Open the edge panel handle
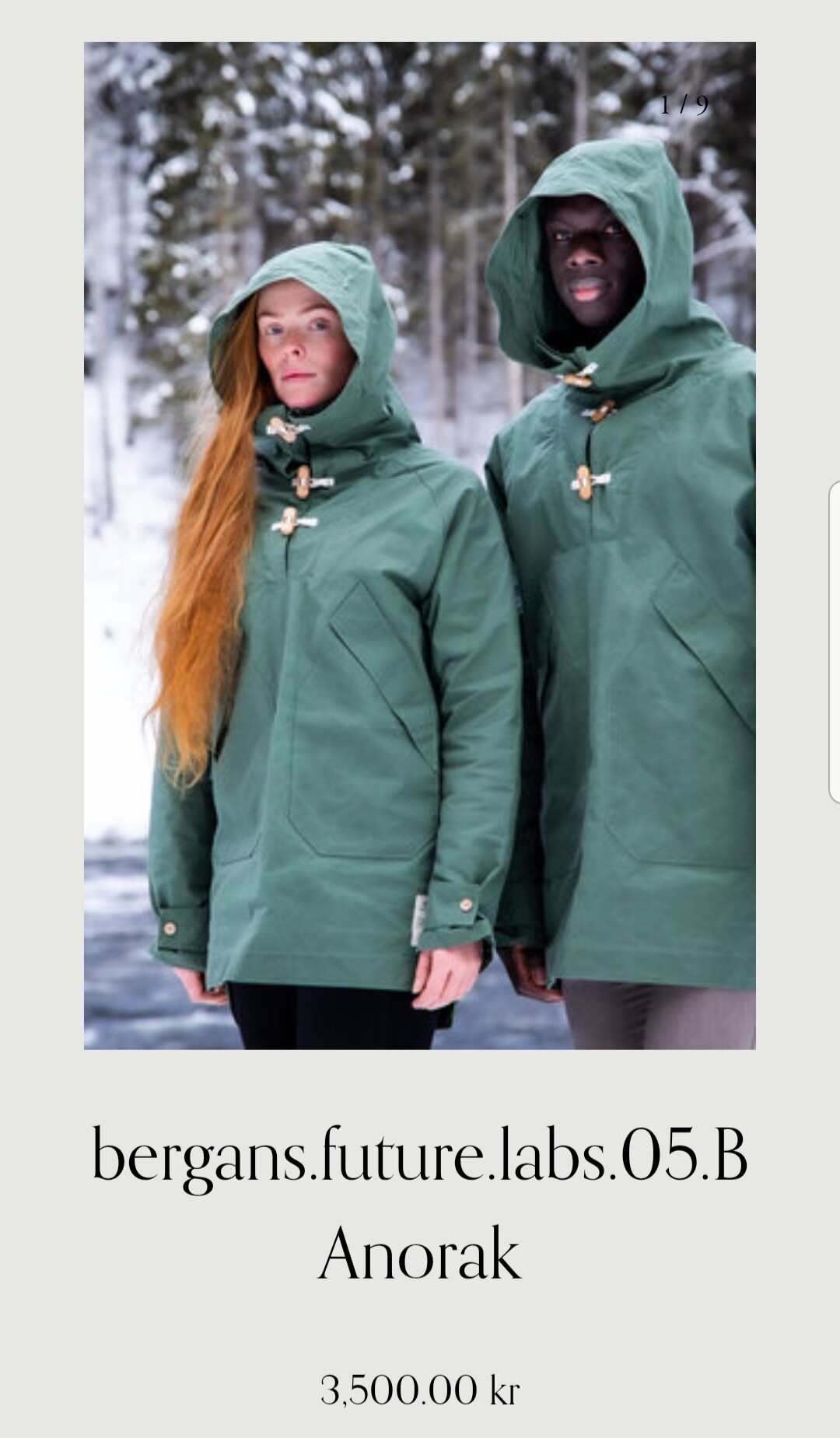Screen dimensions: 840x1438 (x=834, y=642)
